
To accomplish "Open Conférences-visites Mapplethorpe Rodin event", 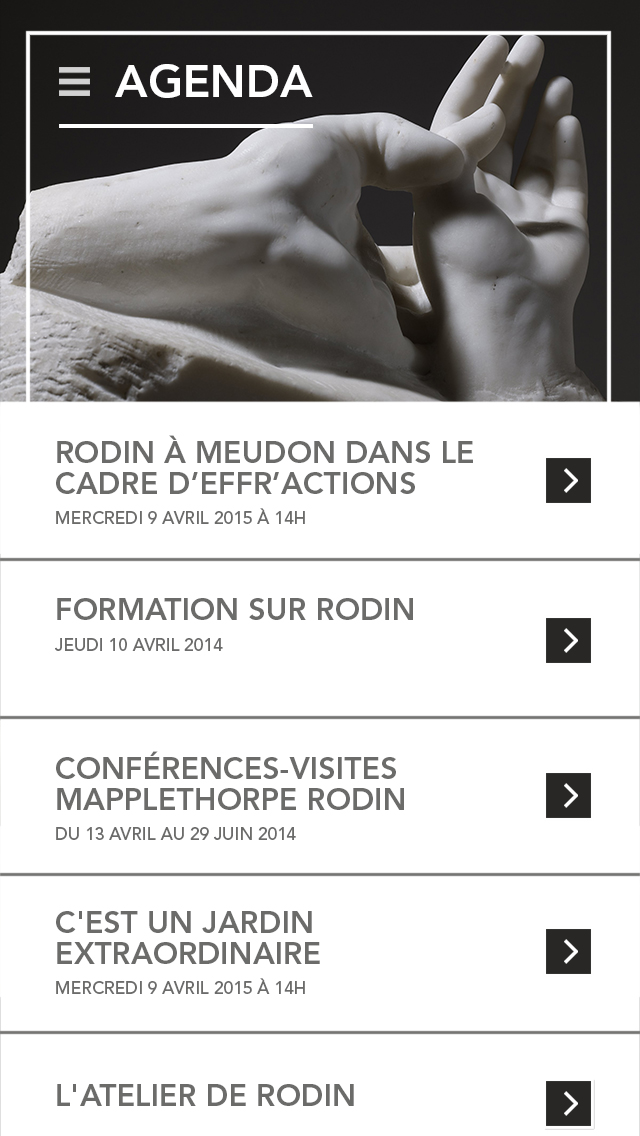I will pyautogui.click(x=320, y=796).
